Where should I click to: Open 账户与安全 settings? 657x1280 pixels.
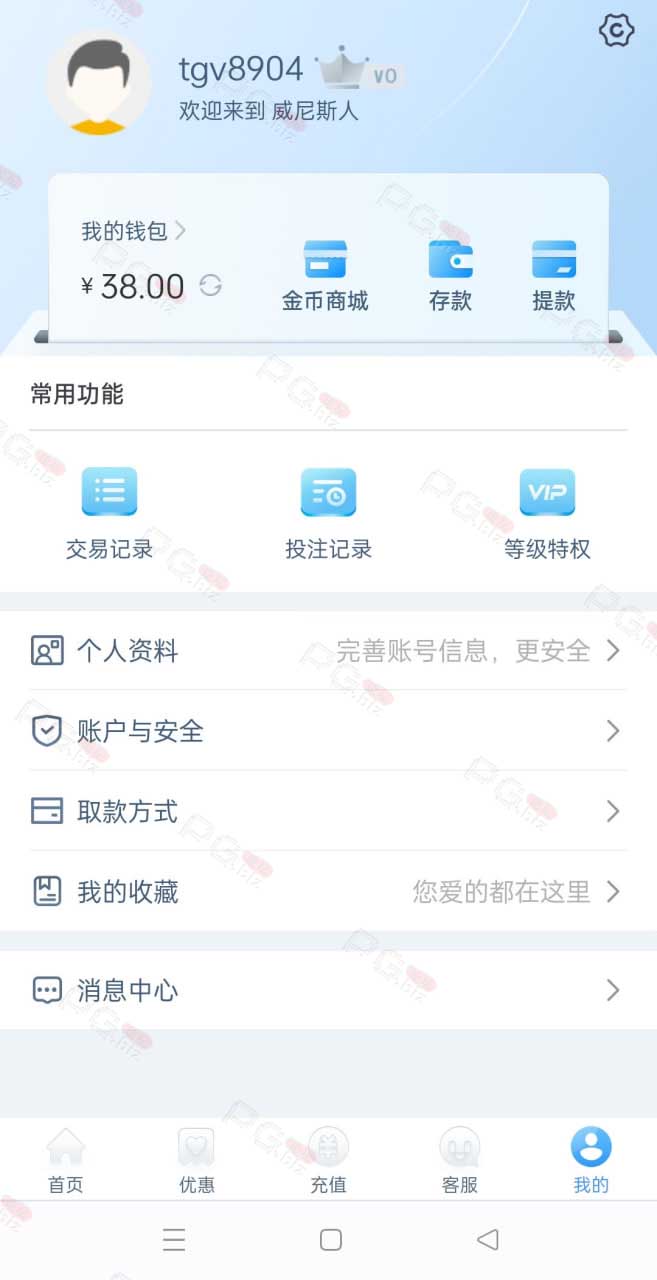point(328,731)
